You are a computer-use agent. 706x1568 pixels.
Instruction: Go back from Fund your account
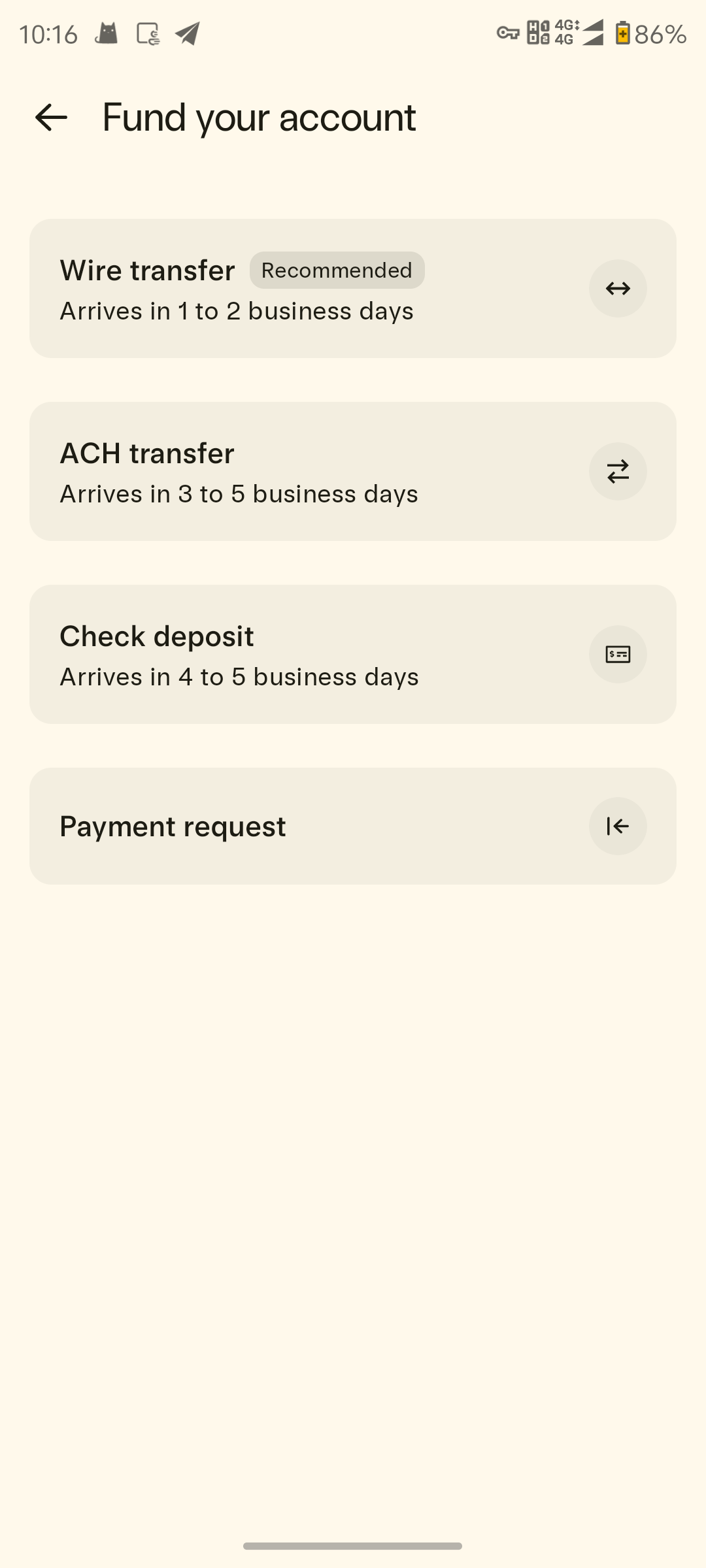click(x=51, y=118)
